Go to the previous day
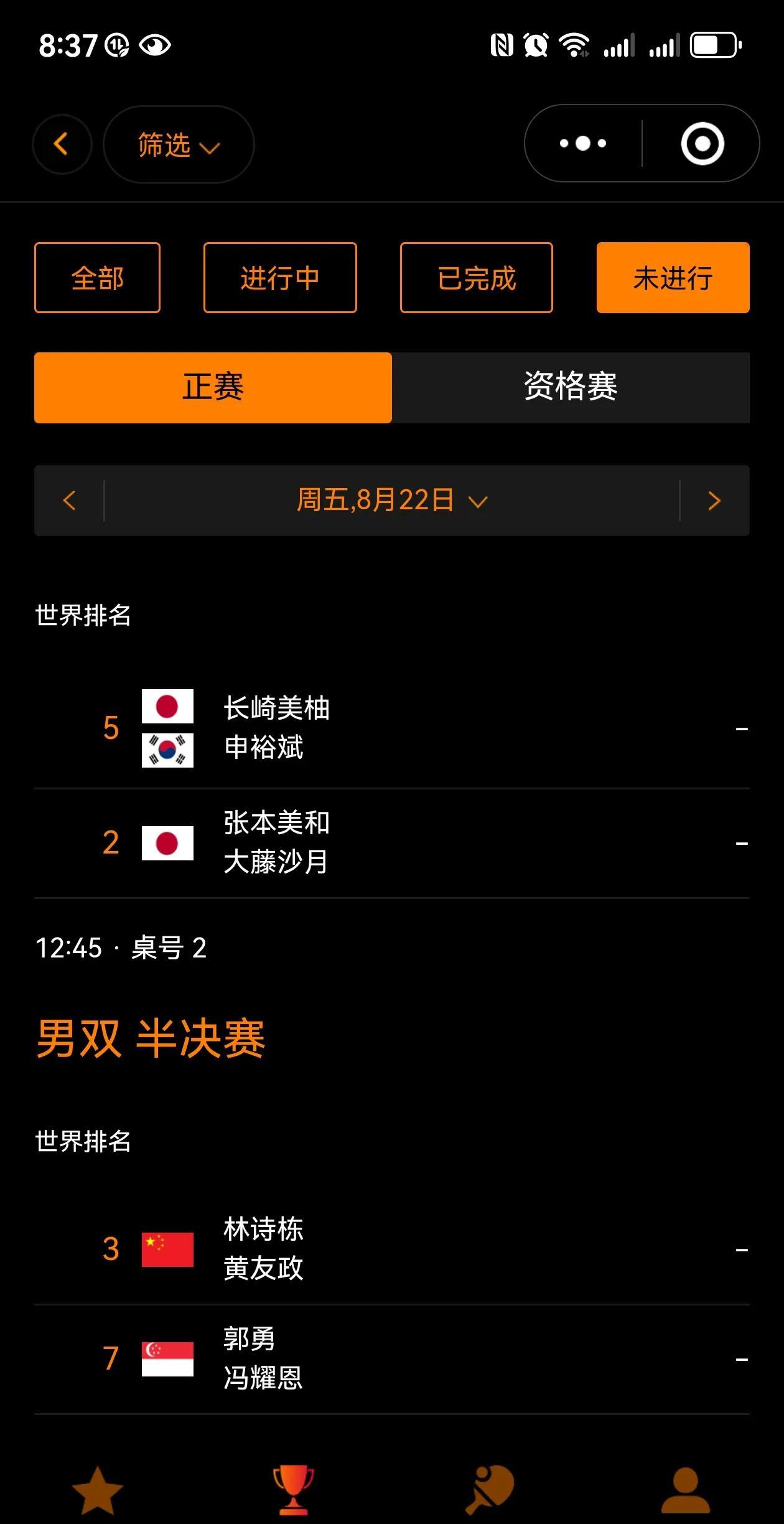The image size is (784, 1524). pyautogui.click(x=70, y=501)
